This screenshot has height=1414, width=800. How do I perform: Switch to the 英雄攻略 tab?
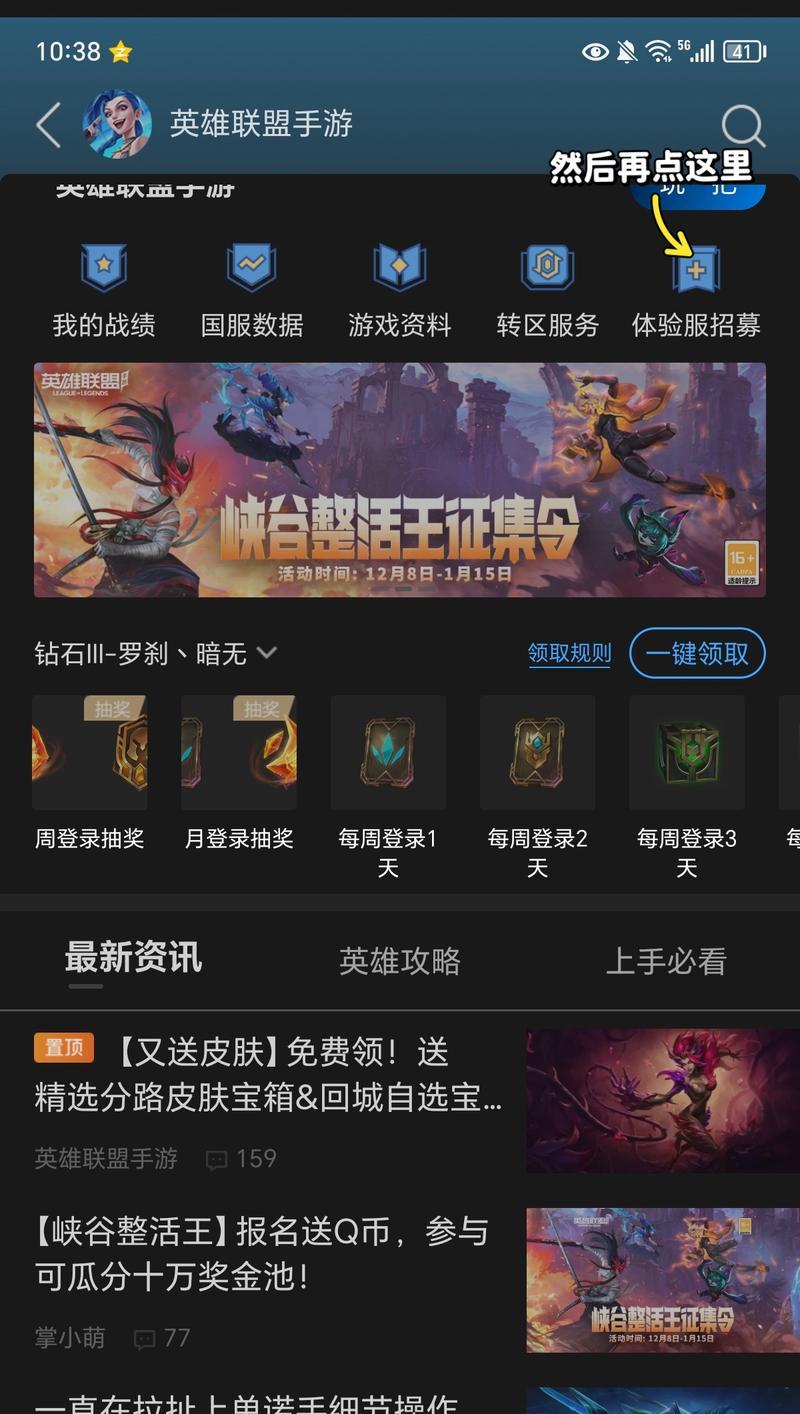(x=399, y=961)
